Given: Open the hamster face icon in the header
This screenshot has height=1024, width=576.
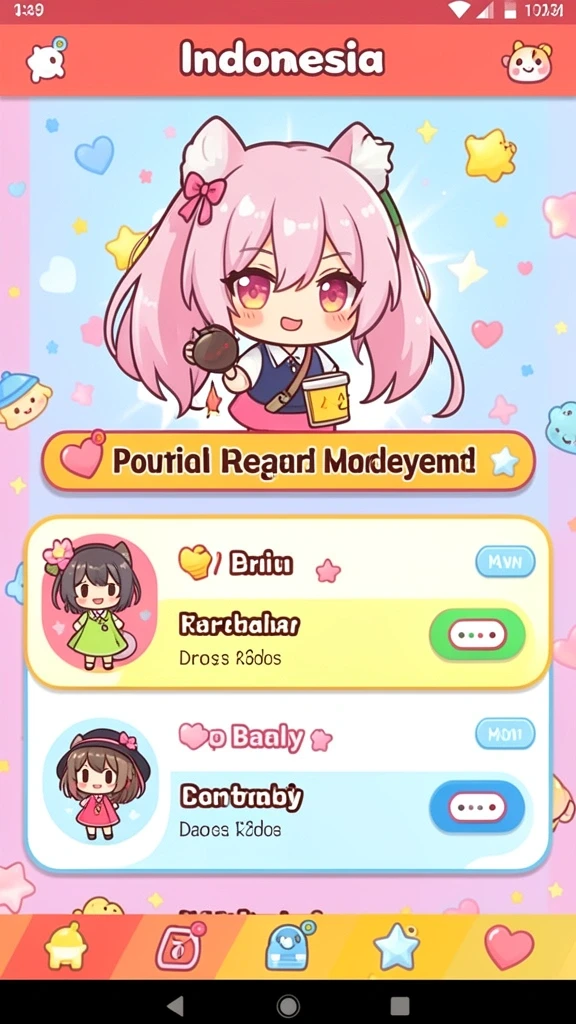Looking at the screenshot, I should 527,62.
